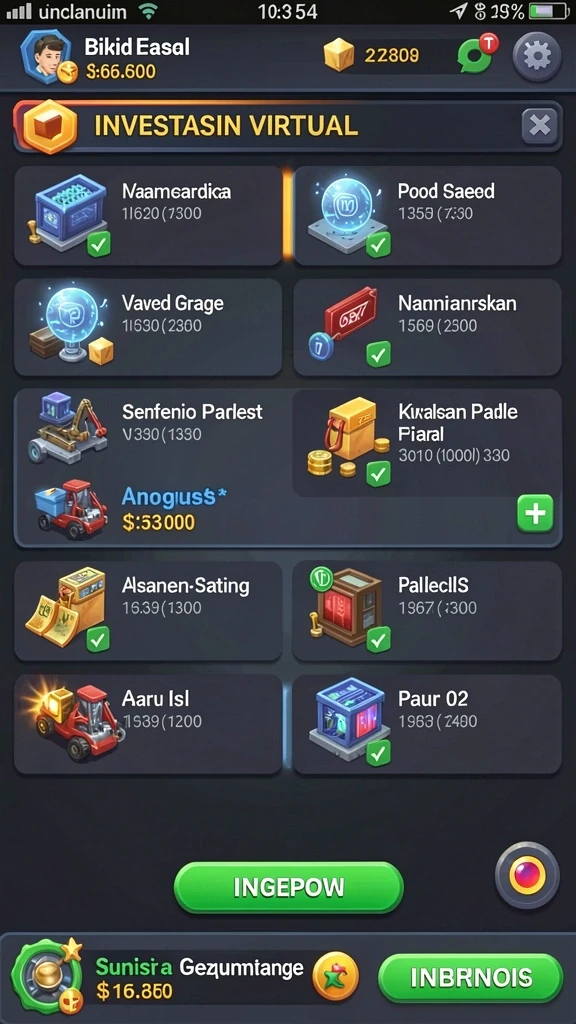Close the Investasin Virtual panel

point(539,126)
